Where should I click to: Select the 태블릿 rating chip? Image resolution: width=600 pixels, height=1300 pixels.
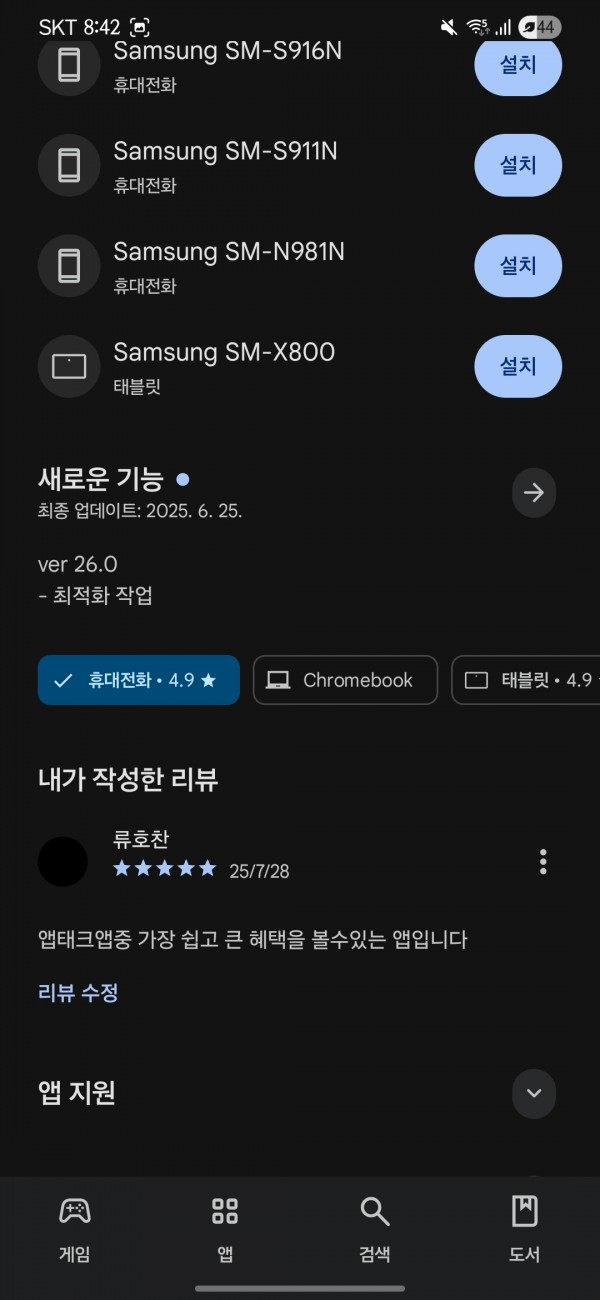click(x=526, y=680)
